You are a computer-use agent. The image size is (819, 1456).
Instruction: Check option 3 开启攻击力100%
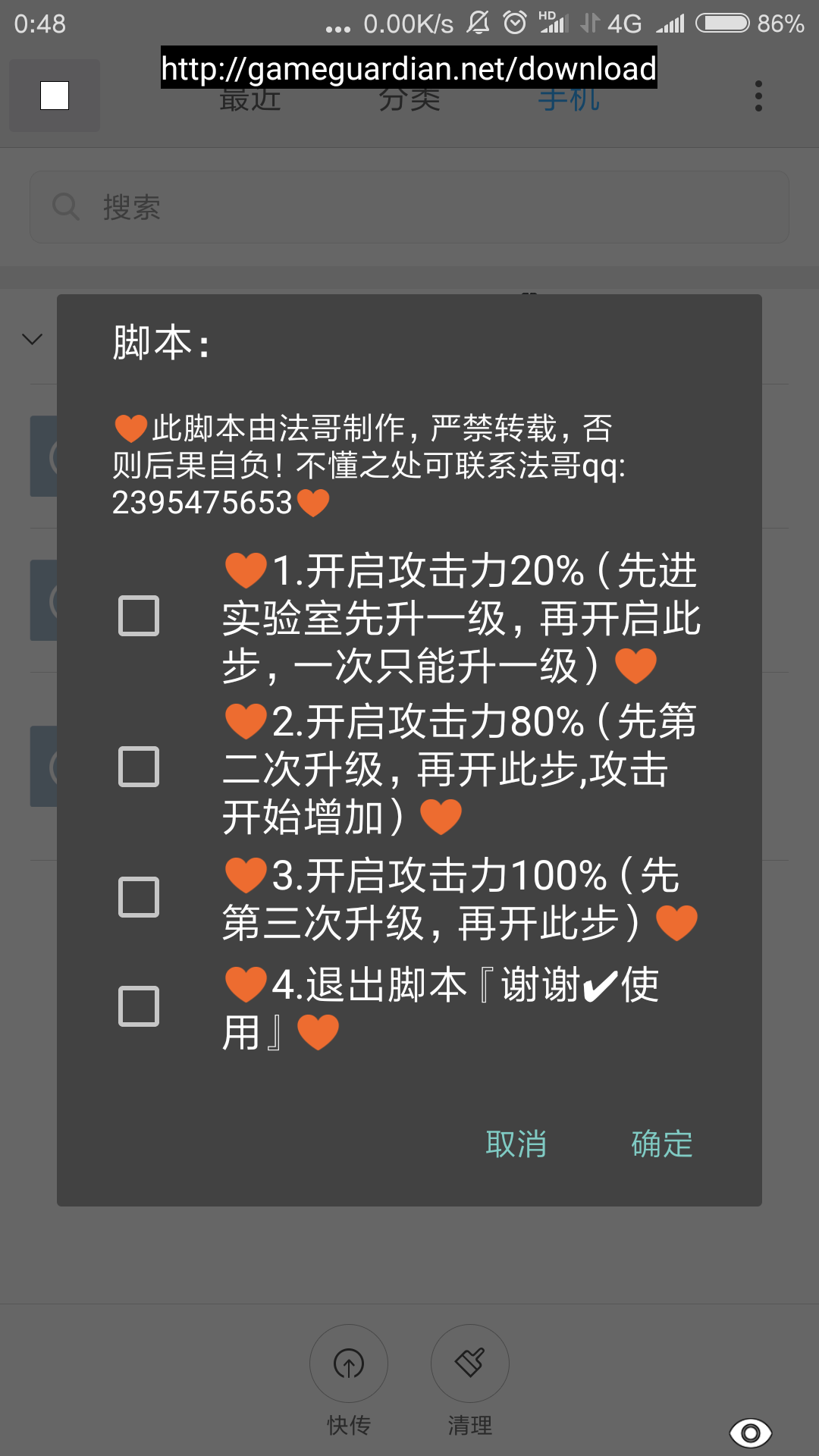[x=139, y=897]
